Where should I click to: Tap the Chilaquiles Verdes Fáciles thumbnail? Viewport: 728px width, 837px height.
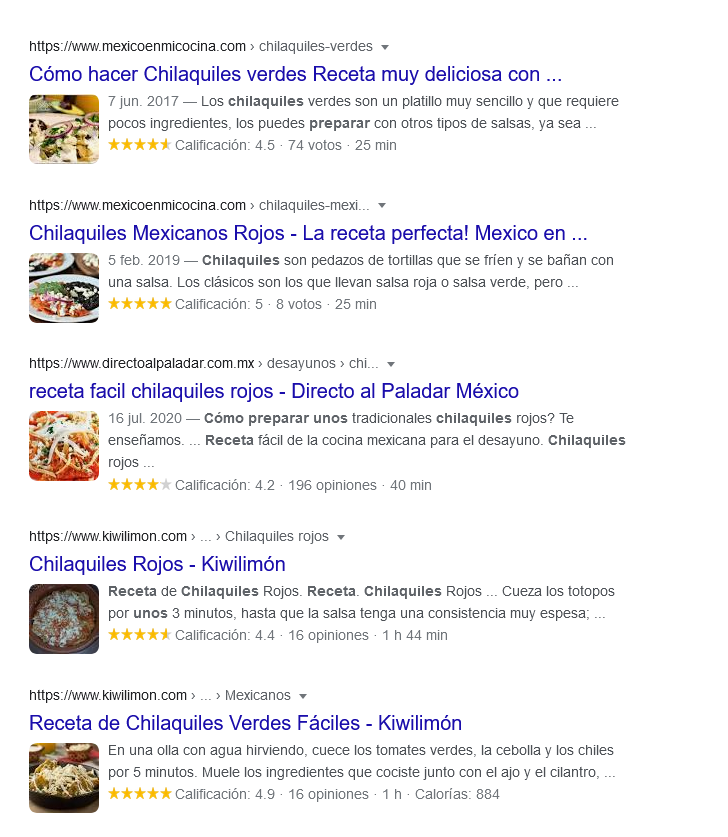point(64,777)
